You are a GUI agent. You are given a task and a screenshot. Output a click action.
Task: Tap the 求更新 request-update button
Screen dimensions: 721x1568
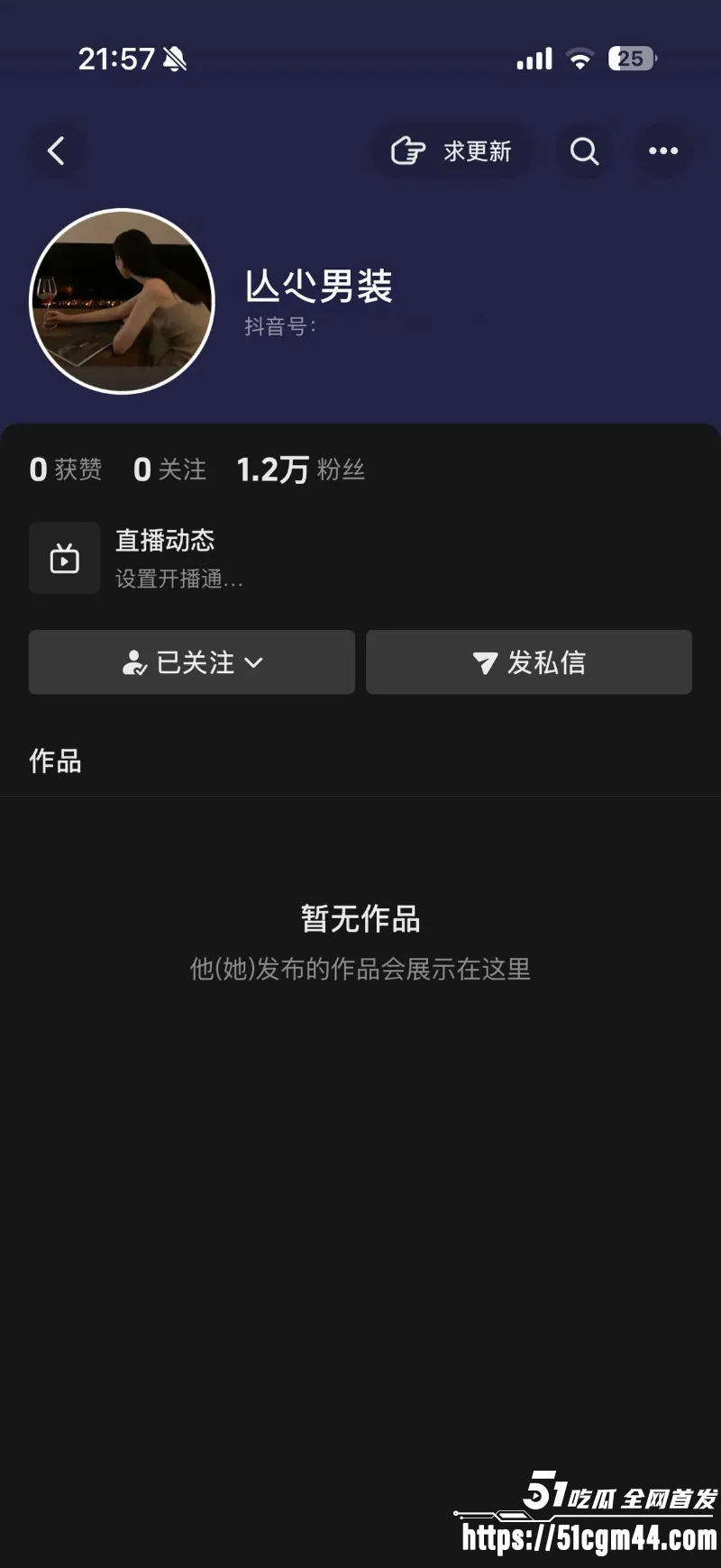click(452, 150)
